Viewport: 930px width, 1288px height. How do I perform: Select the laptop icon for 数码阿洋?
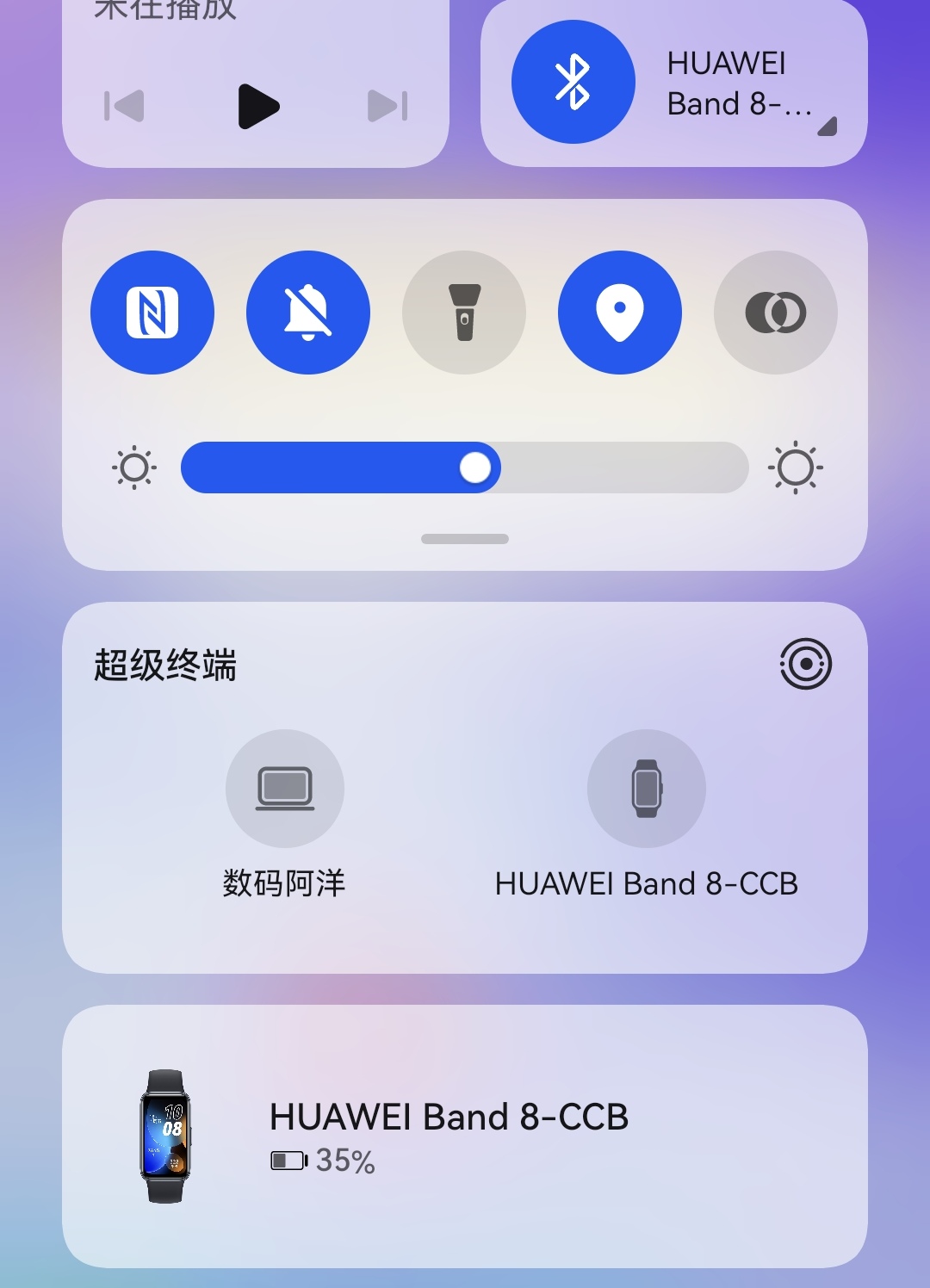(x=285, y=788)
